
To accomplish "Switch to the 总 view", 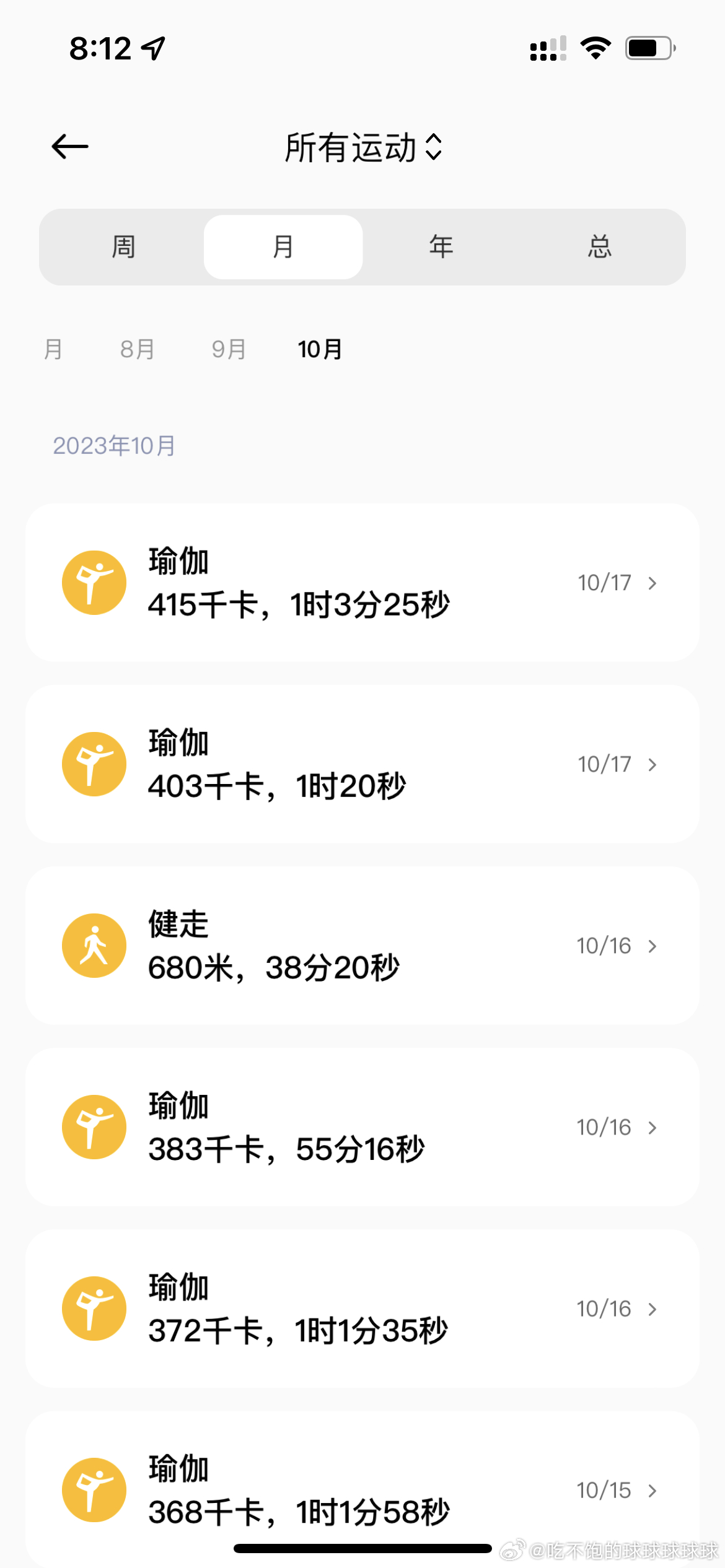I will pos(599,247).
